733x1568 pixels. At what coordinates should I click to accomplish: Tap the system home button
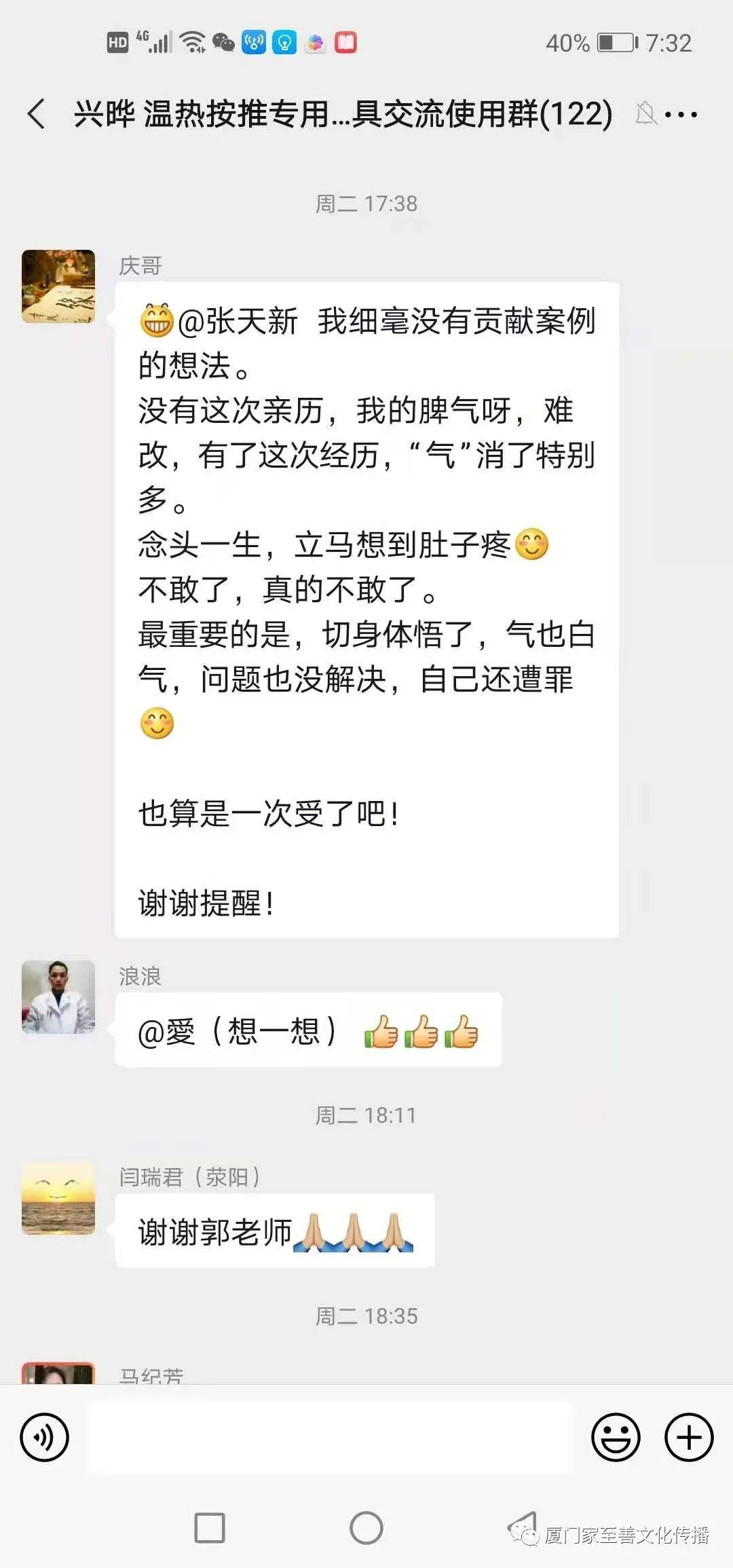click(366, 1529)
